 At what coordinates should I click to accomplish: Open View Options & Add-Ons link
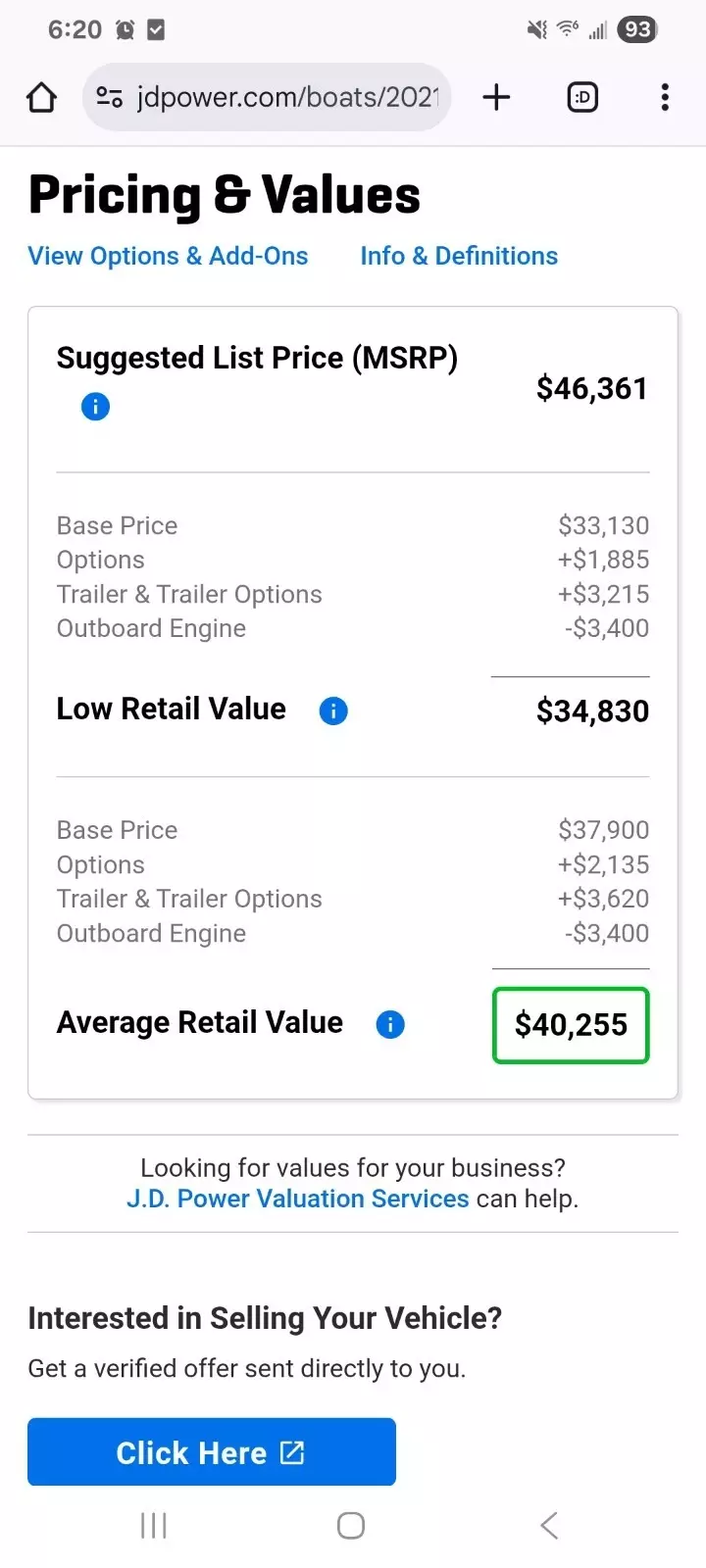[x=168, y=256]
